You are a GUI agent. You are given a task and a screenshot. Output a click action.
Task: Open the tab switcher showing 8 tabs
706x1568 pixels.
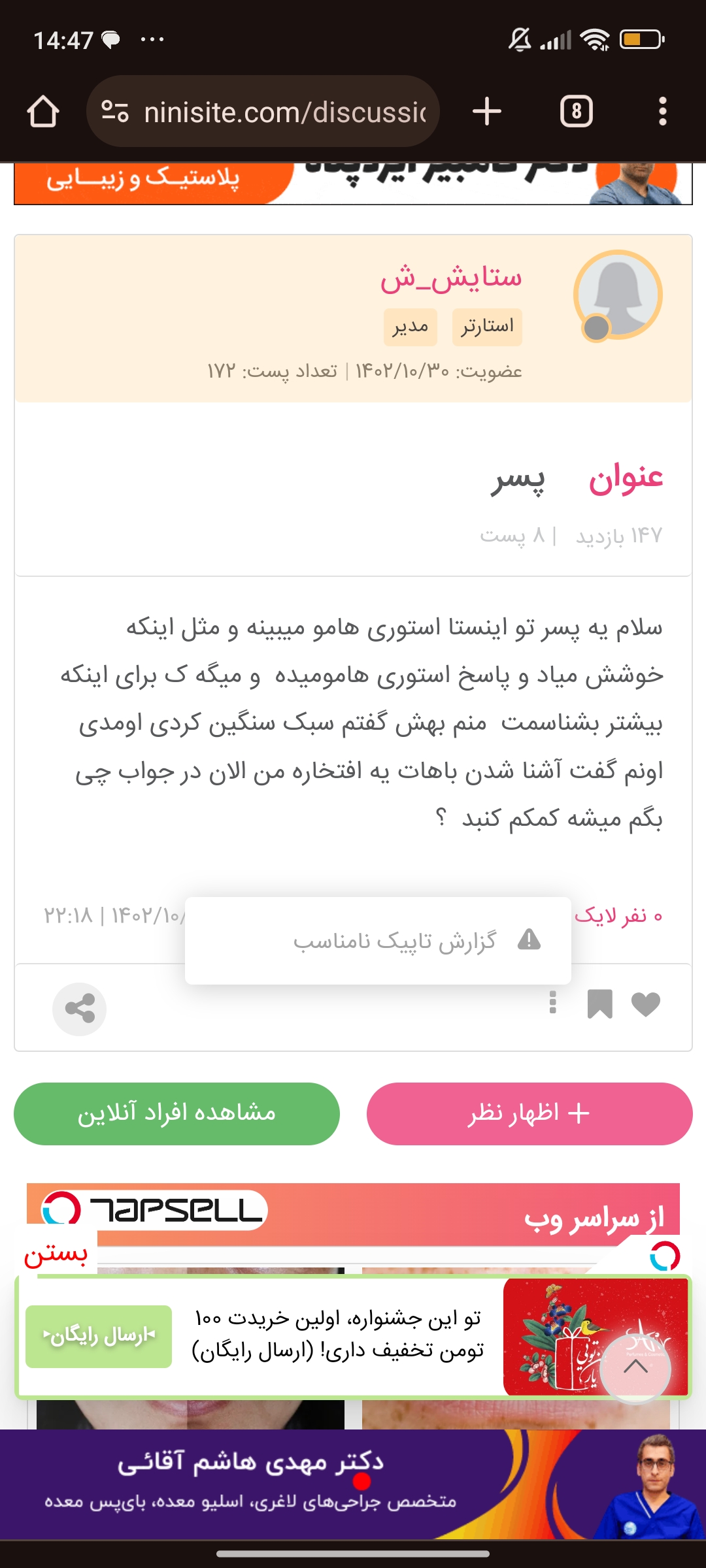(x=576, y=112)
